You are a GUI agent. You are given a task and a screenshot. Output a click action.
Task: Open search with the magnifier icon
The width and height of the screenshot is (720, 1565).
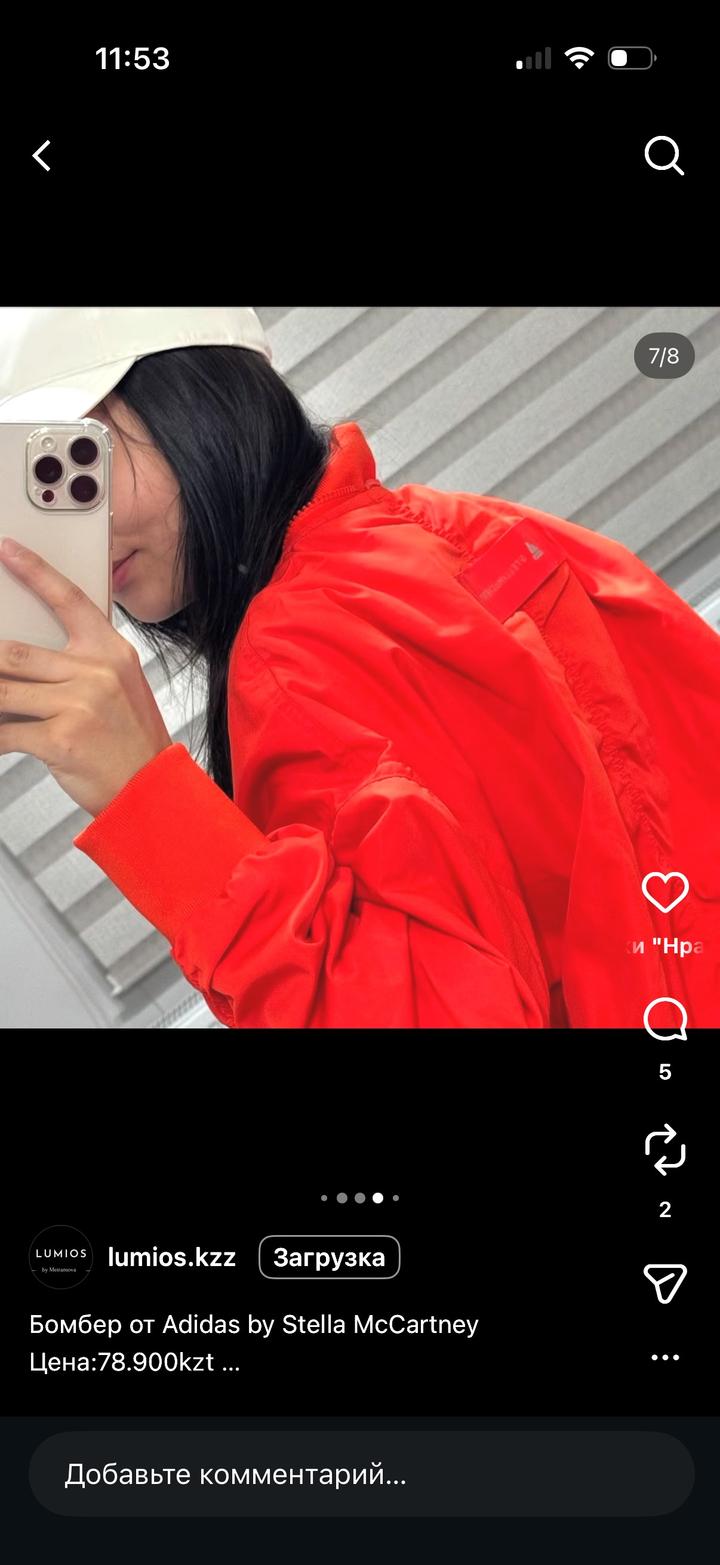click(664, 156)
